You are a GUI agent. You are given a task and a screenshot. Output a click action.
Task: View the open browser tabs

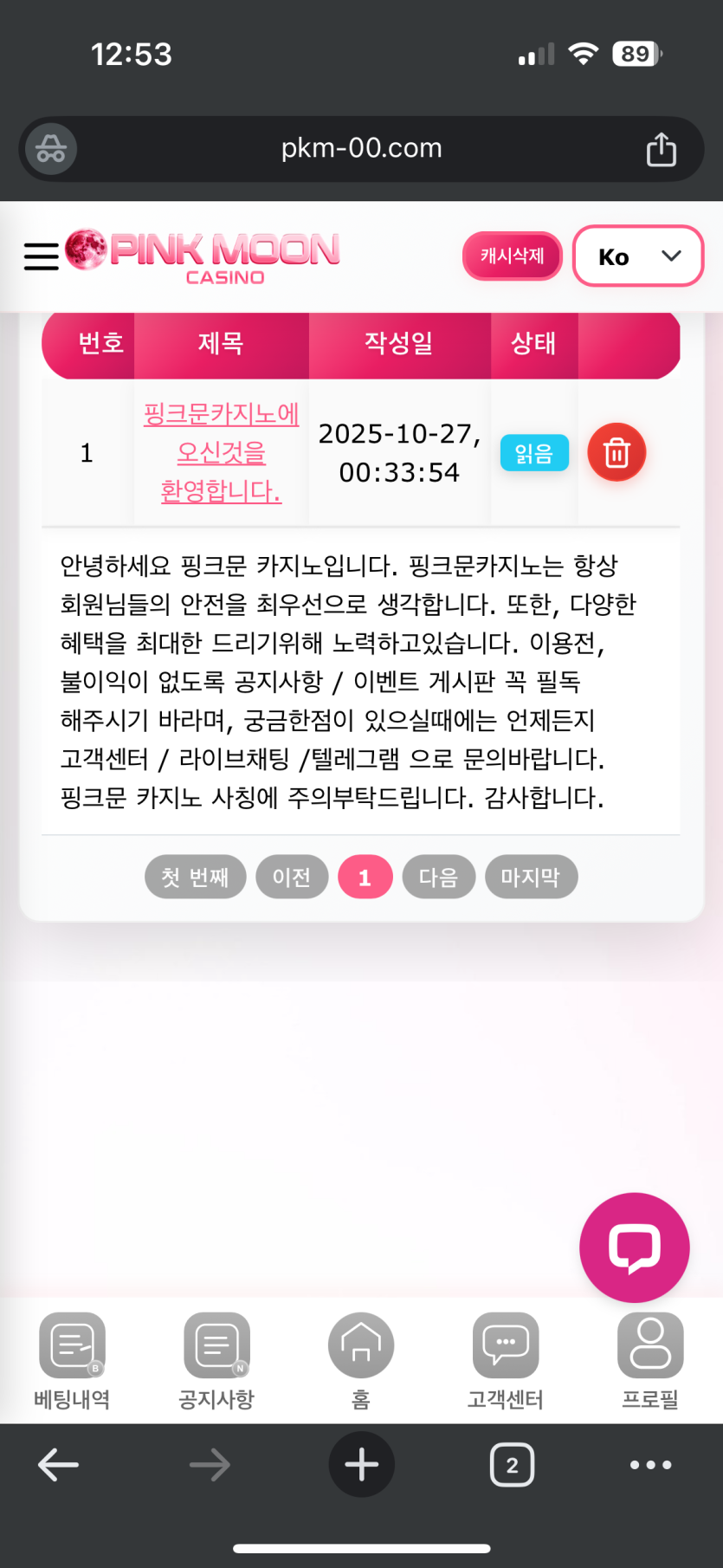coord(512,1465)
